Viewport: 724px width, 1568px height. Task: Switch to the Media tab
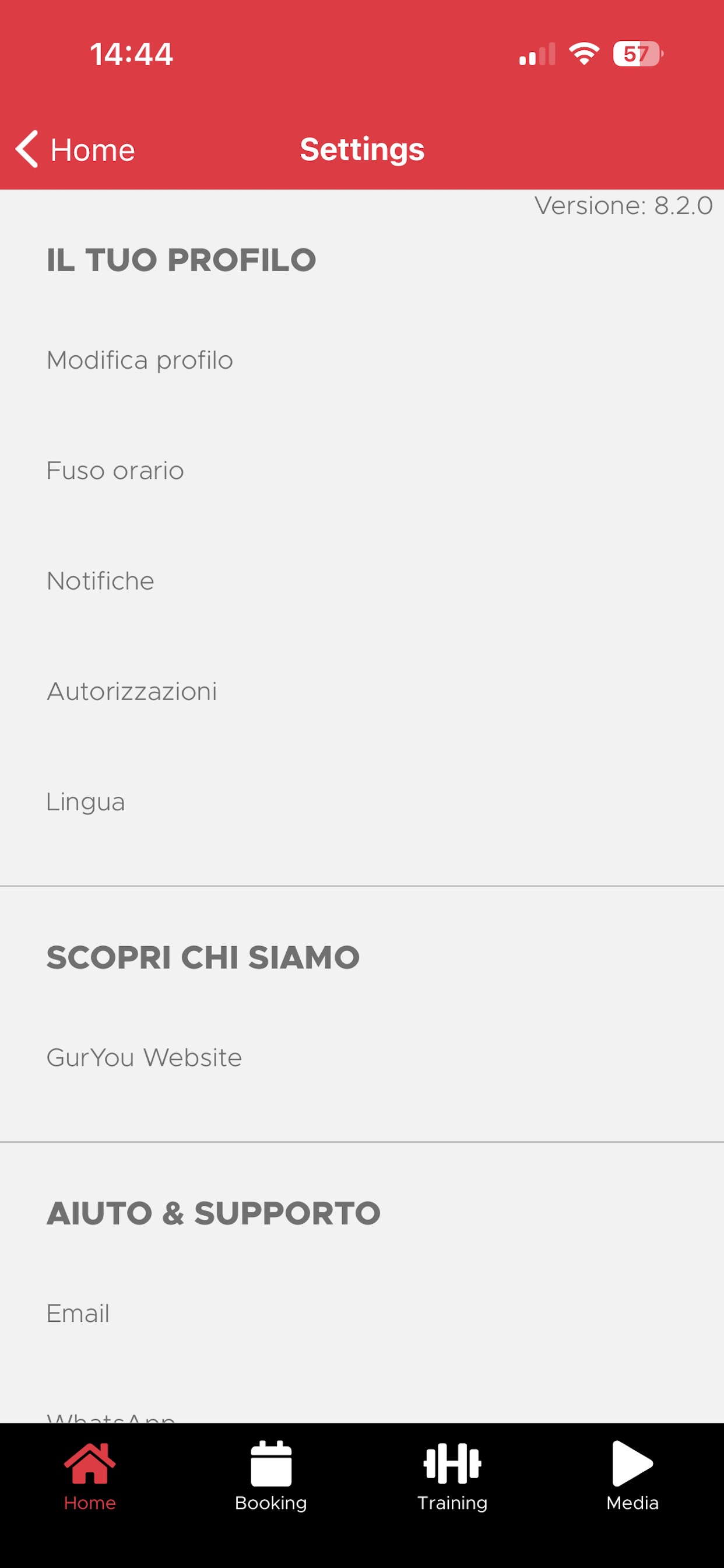tap(632, 1476)
